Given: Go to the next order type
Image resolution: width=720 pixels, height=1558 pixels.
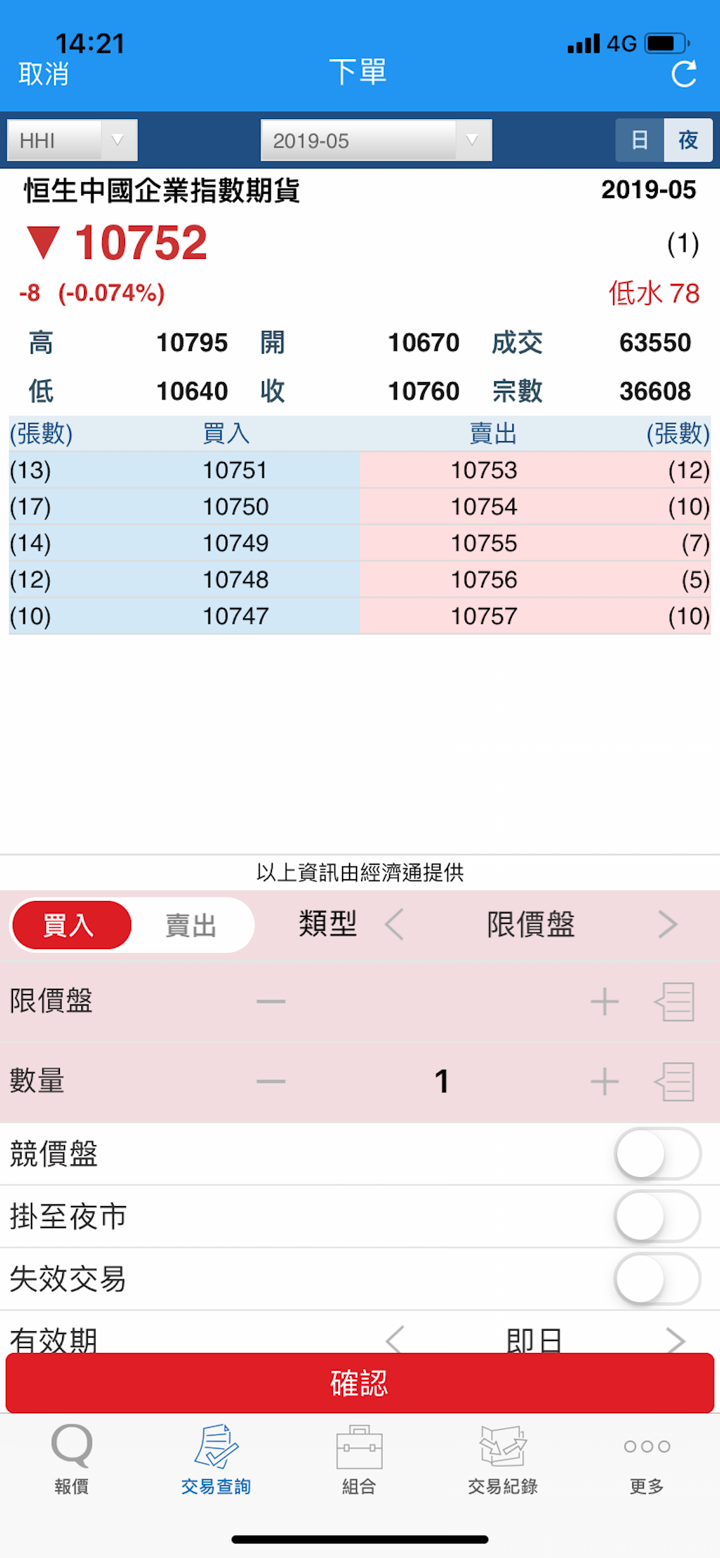Looking at the screenshot, I should pos(668,925).
